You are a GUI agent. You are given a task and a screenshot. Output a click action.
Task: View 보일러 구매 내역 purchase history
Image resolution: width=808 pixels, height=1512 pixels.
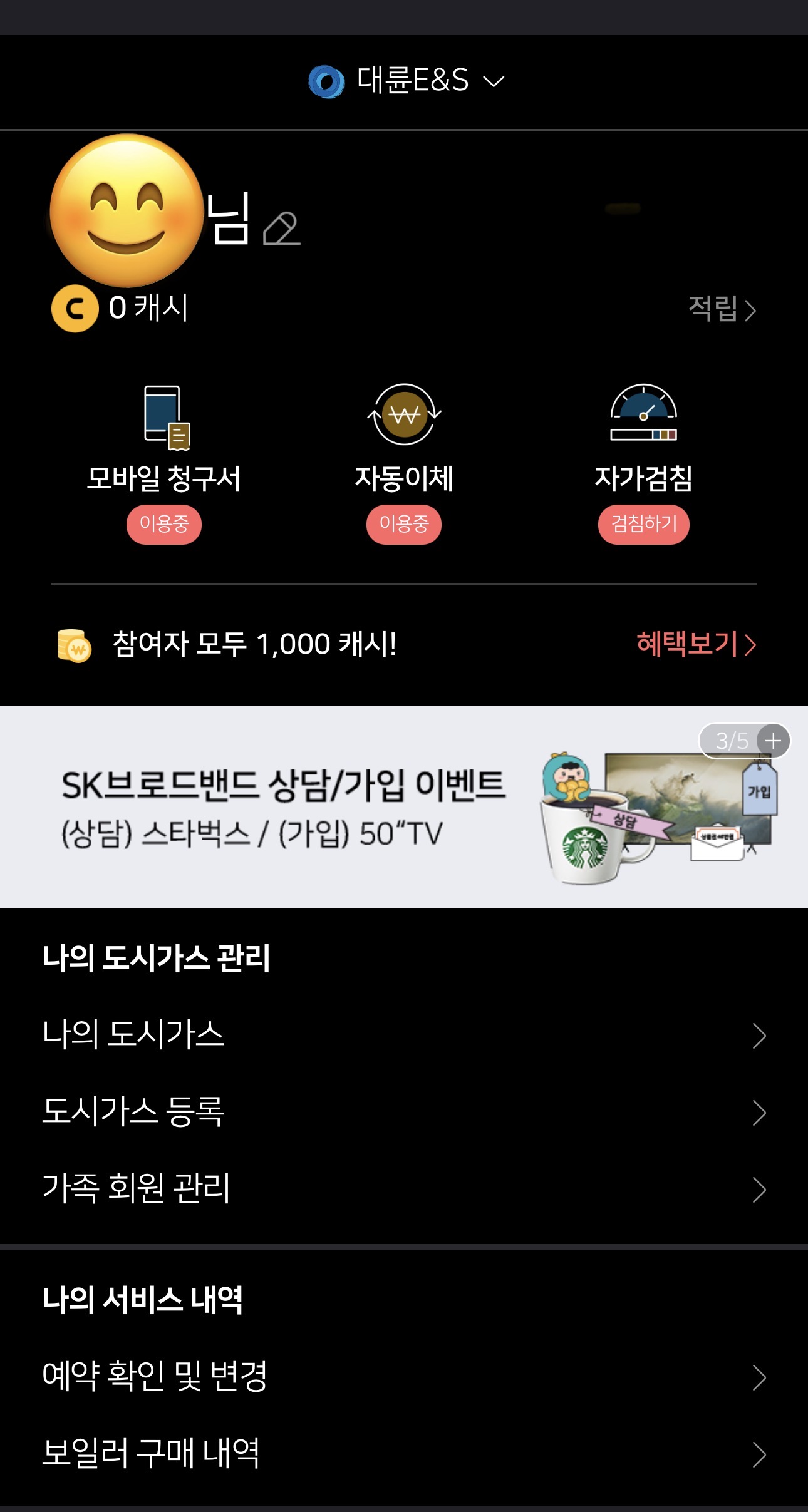(404, 1454)
